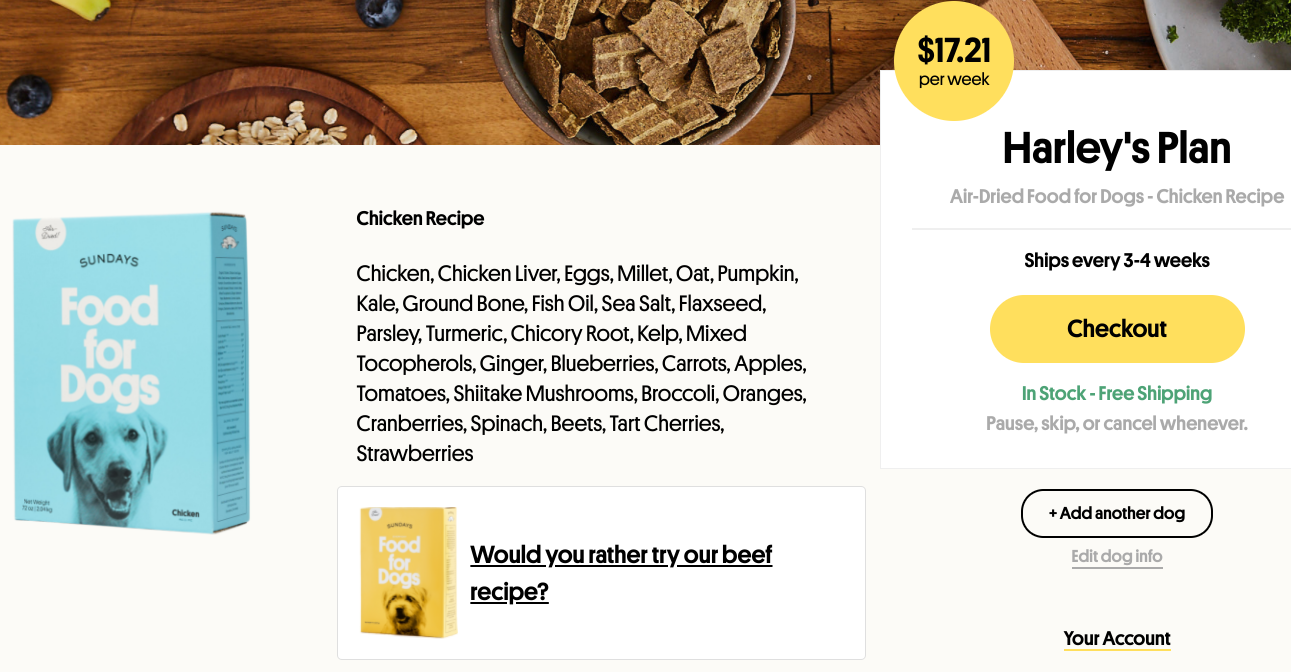This screenshot has width=1291, height=672.
Task: Open the Edit dog info link
Action: tap(1116, 556)
